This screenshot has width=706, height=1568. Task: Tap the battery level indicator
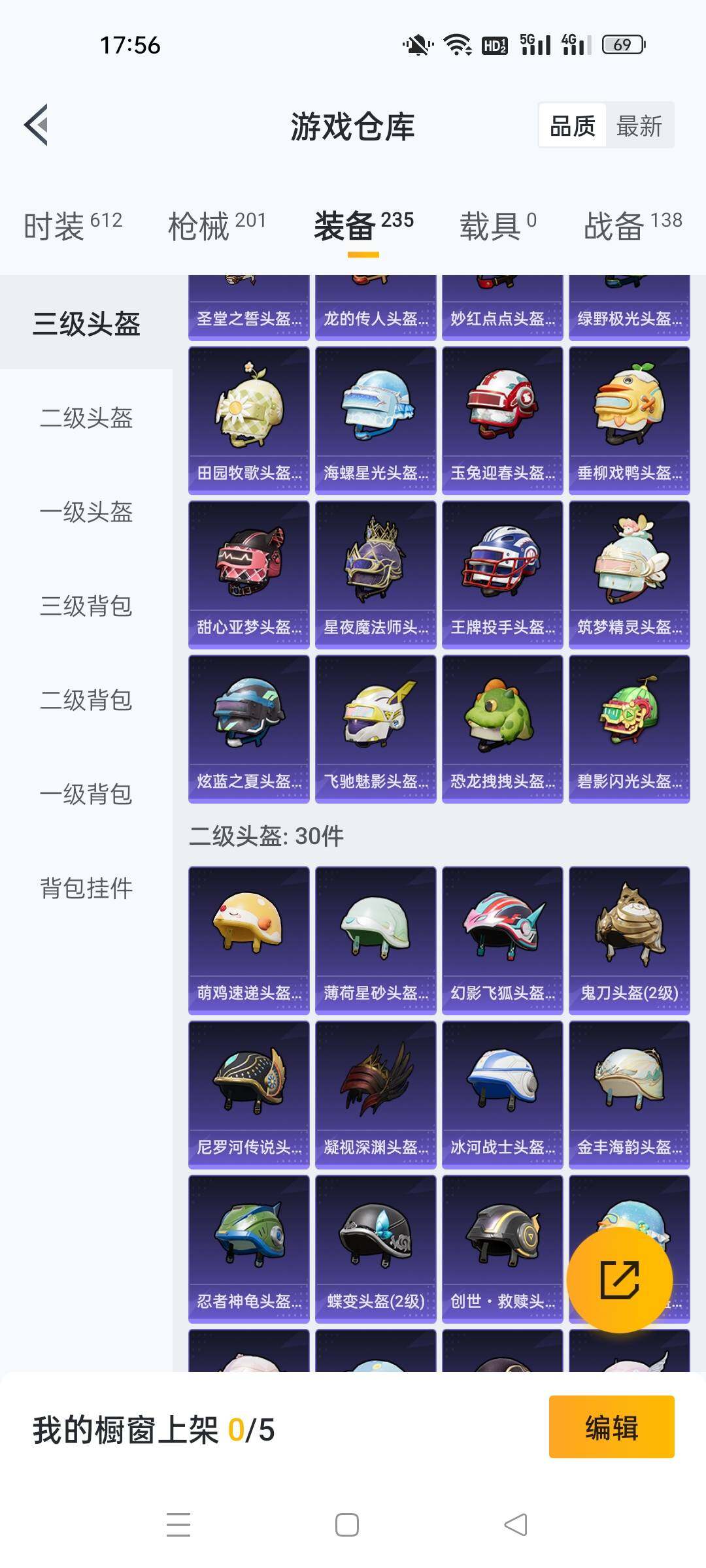point(621,44)
